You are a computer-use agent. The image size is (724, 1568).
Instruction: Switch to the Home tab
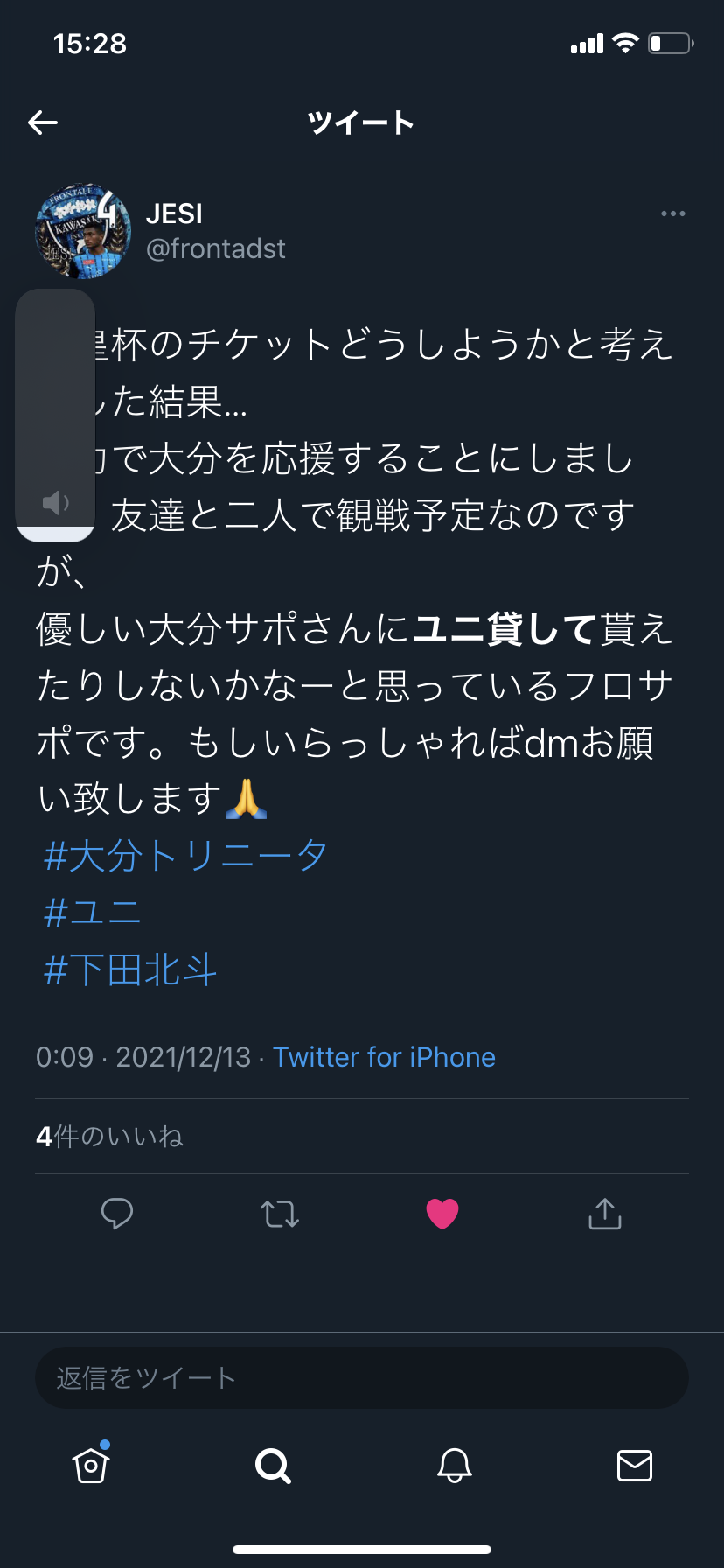click(91, 1465)
